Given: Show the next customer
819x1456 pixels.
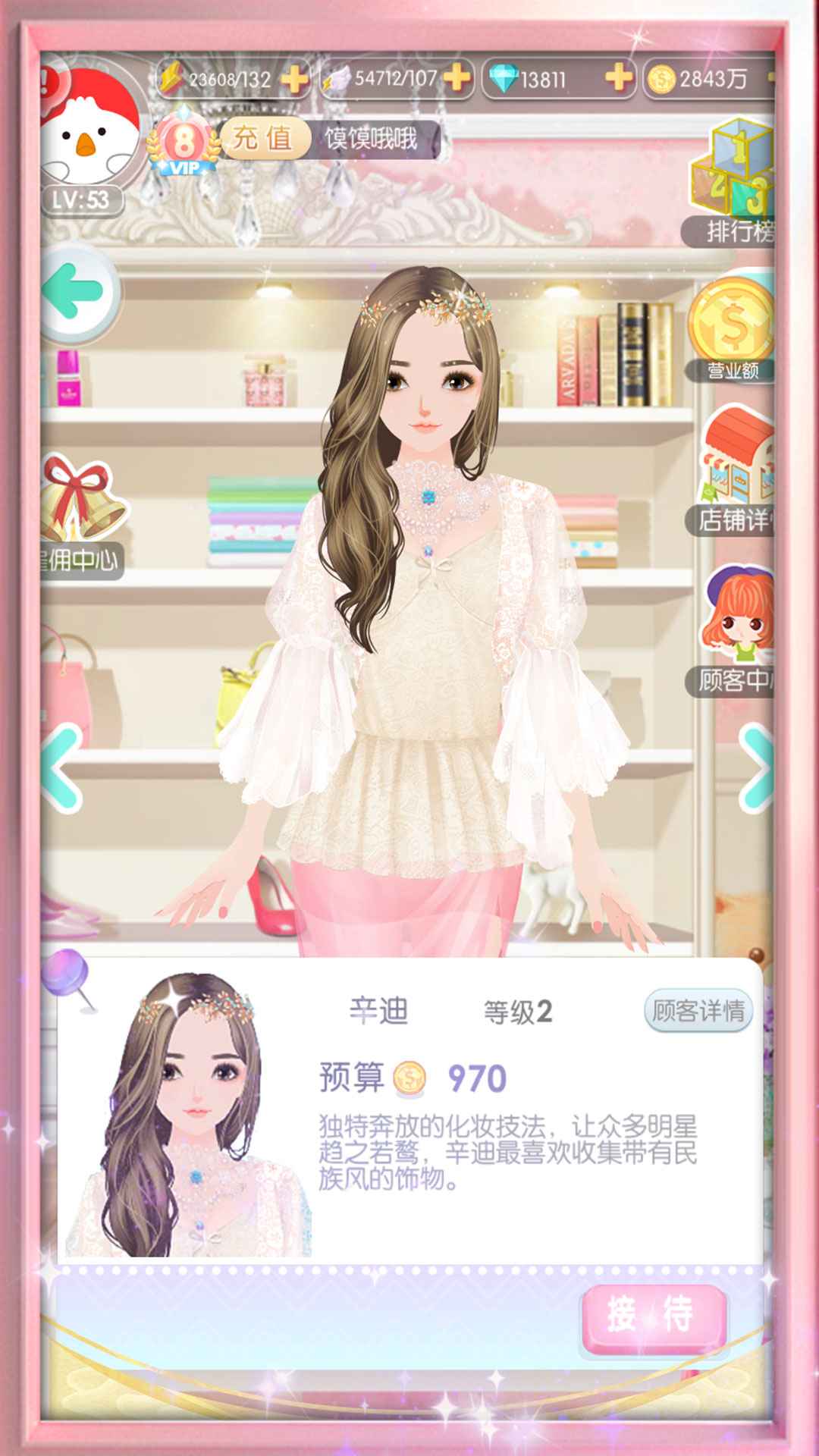Looking at the screenshot, I should 757,767.
